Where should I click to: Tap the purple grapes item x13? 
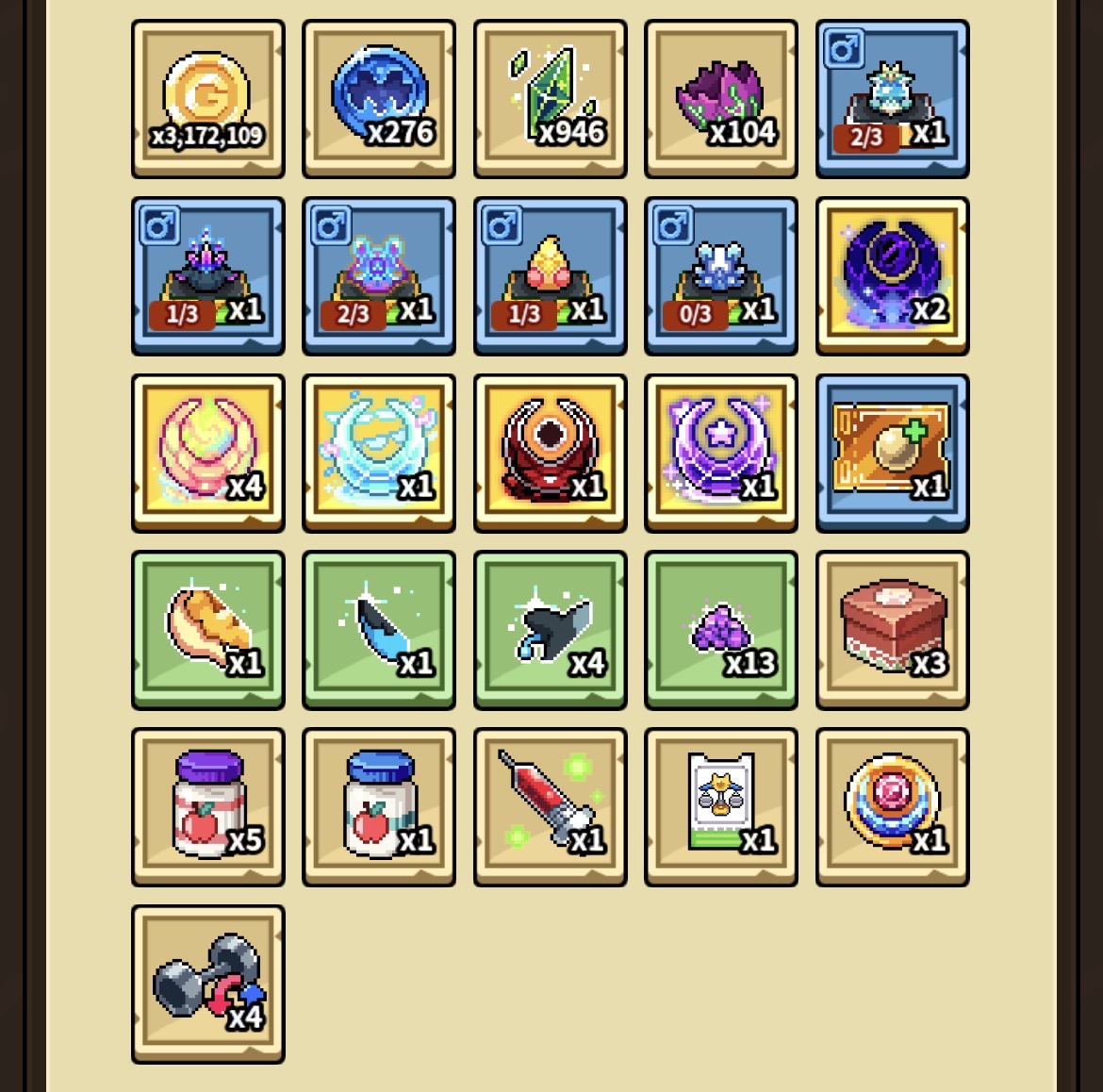coord(721,631)
